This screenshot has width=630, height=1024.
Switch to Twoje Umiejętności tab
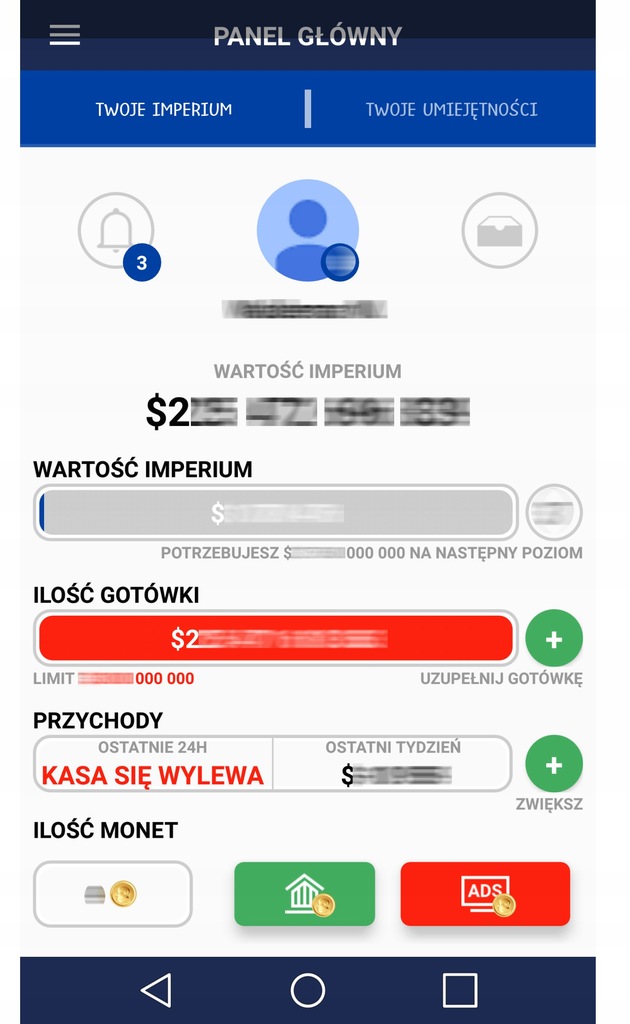[x=451, y=109]
